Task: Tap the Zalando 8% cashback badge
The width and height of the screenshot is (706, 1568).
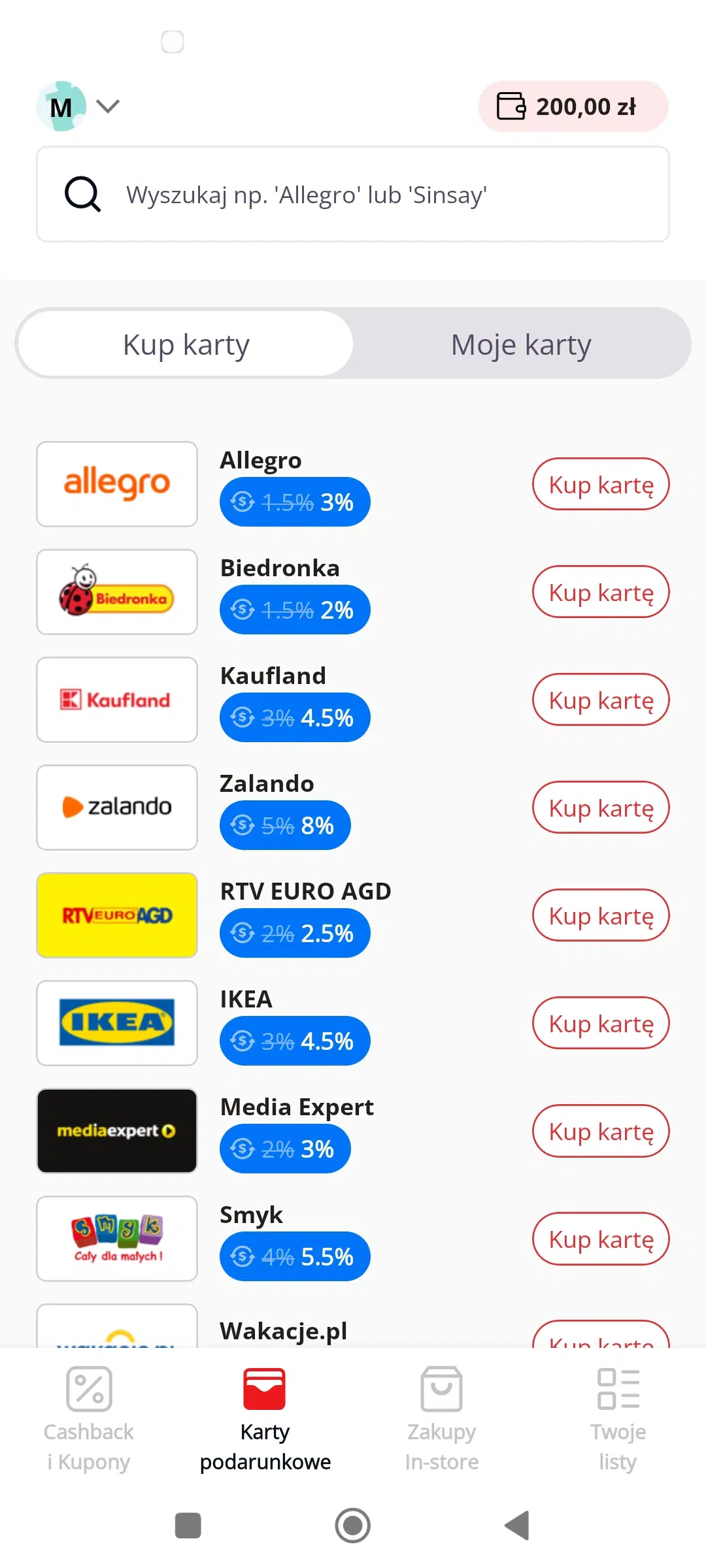Action: [284, 825]
